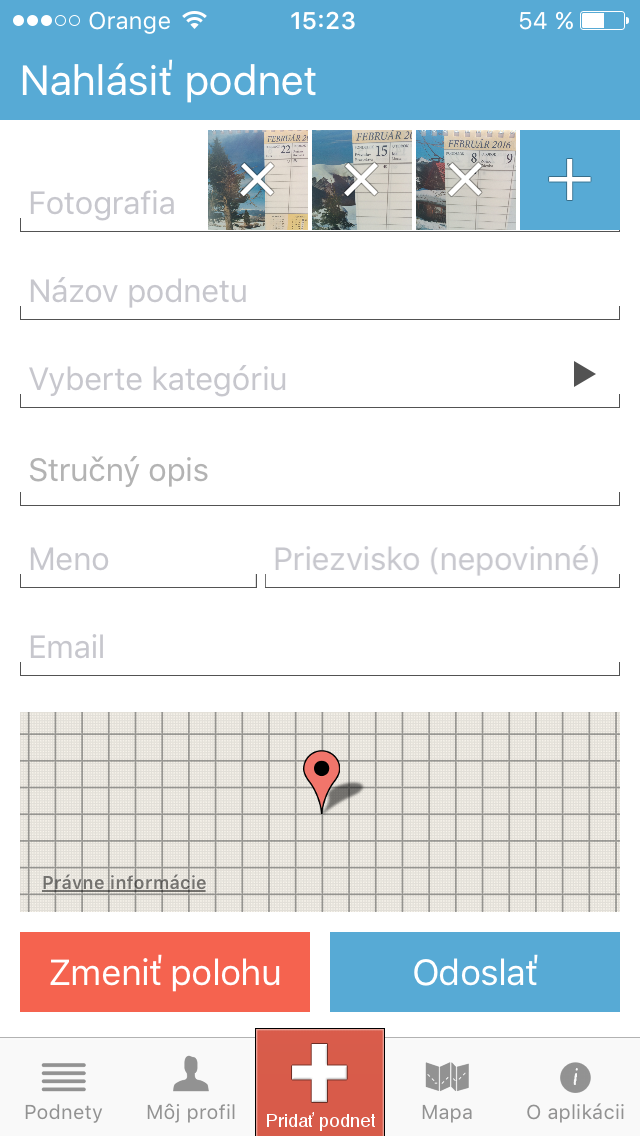Open the Vyberte kategóriu dropdown

click(320, 380)
